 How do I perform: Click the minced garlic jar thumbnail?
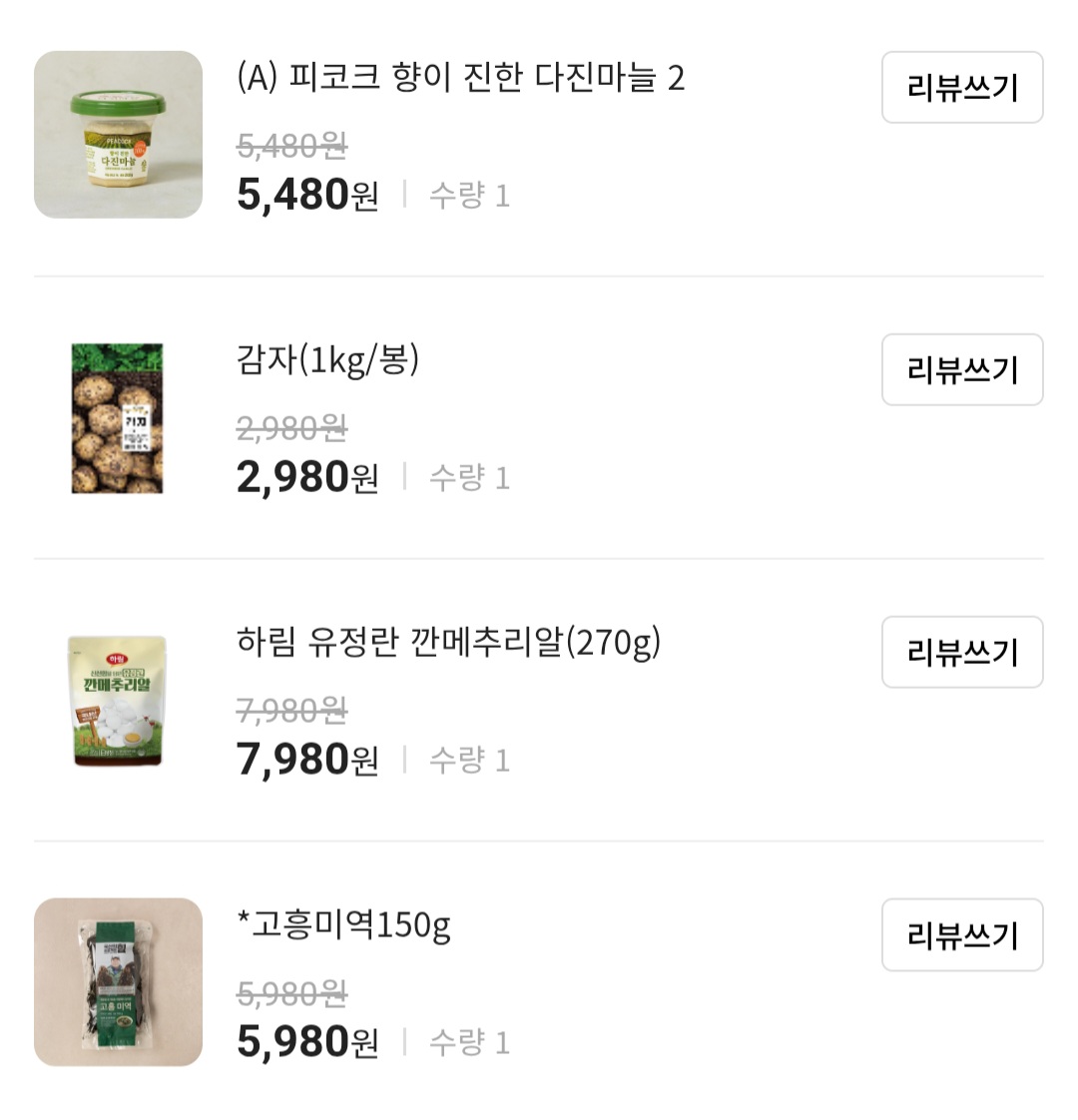(117, 130)
